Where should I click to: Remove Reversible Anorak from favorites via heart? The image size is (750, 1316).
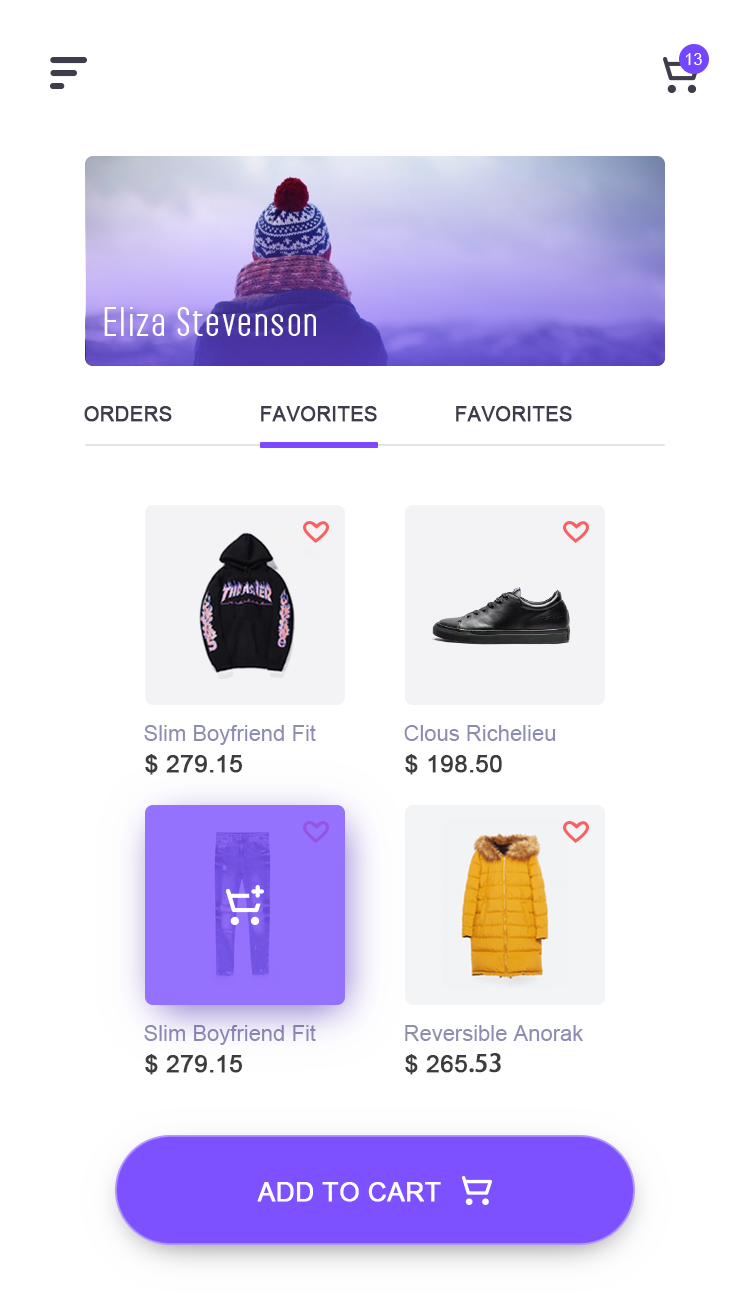pyautogui.click(x=576, y=831)
